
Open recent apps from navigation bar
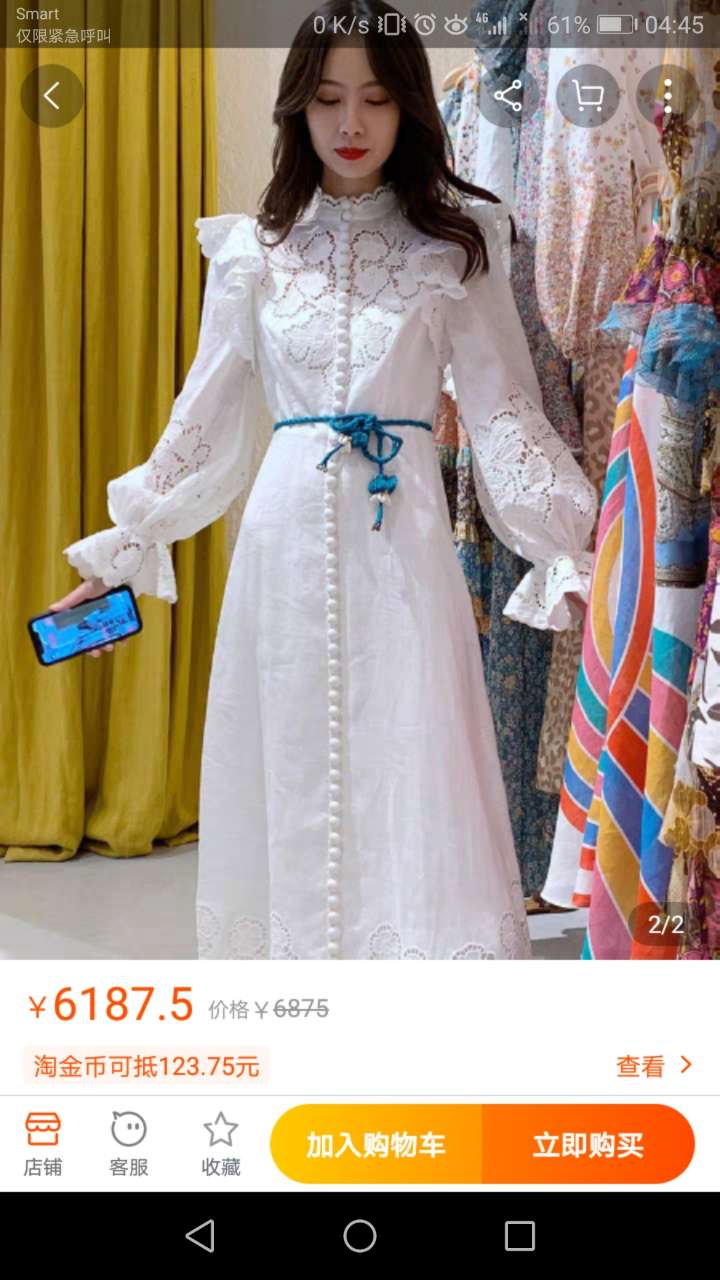click(519, 1236)
